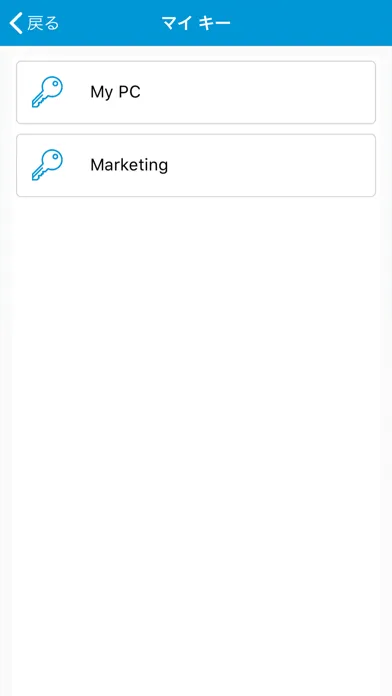
Task: Go back with the 戻る button
Action: click(34, 23)
